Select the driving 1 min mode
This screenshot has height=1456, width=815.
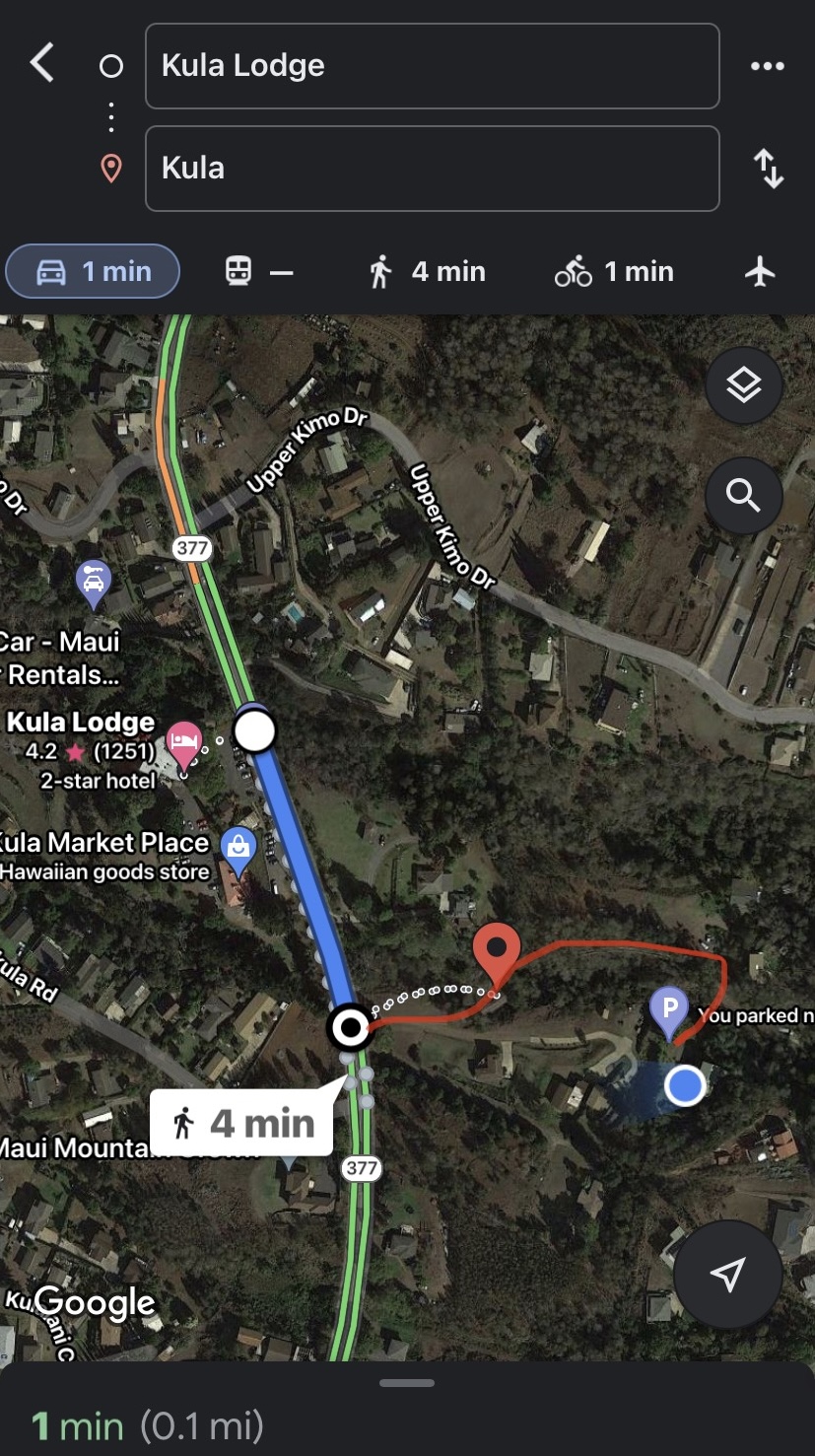(93, 271)
